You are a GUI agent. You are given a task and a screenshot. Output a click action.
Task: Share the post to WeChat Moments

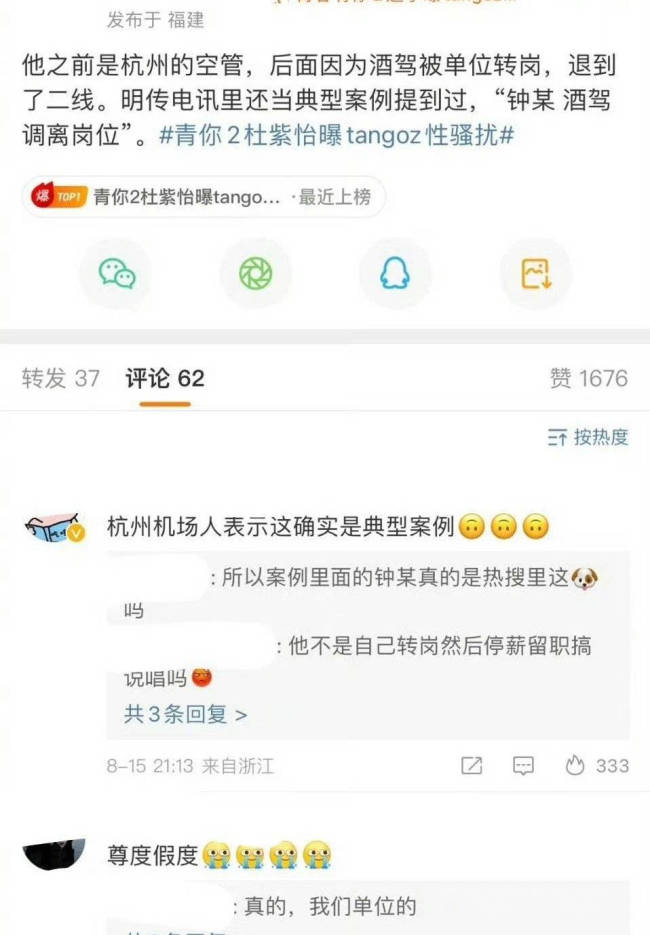pos(256,273)
